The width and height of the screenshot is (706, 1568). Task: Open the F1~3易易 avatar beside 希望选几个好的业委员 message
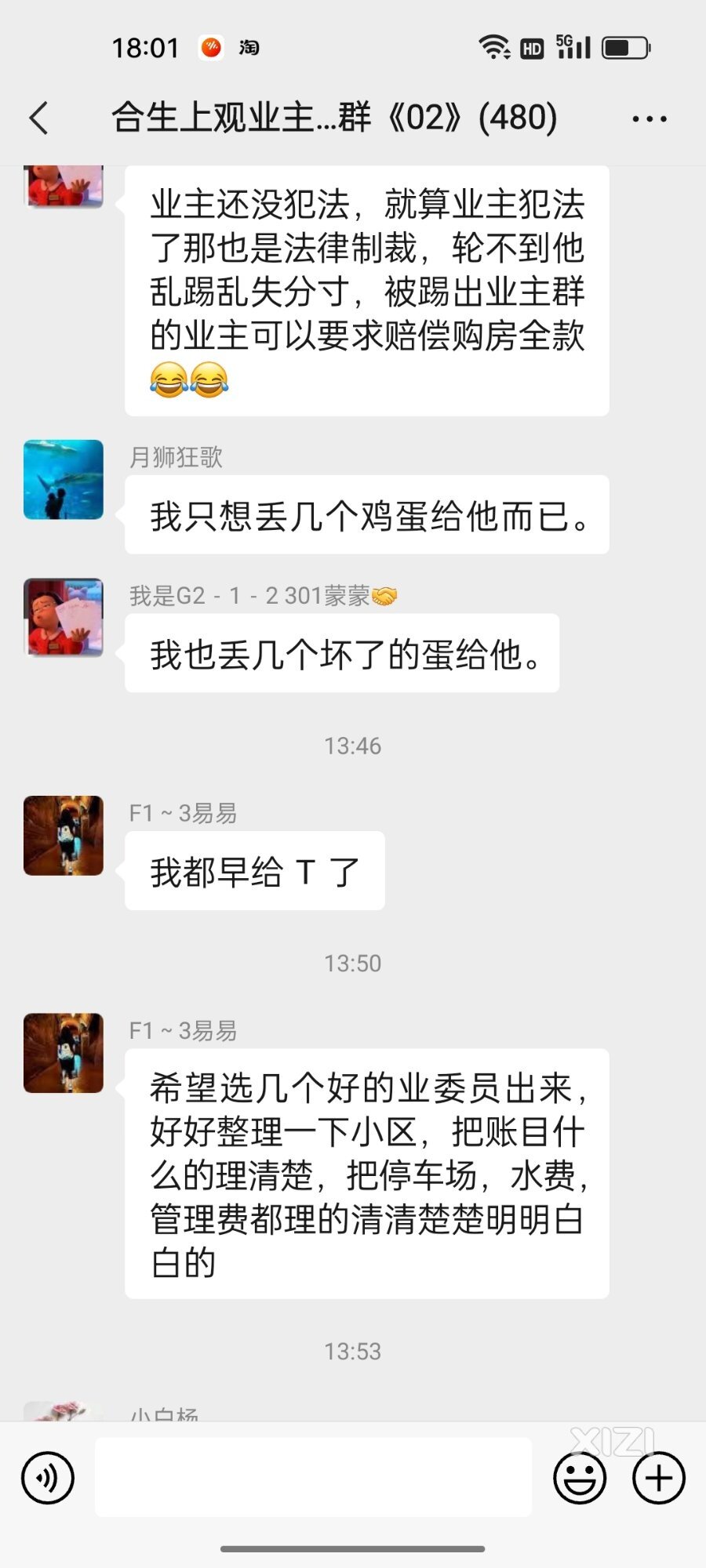64,1053
